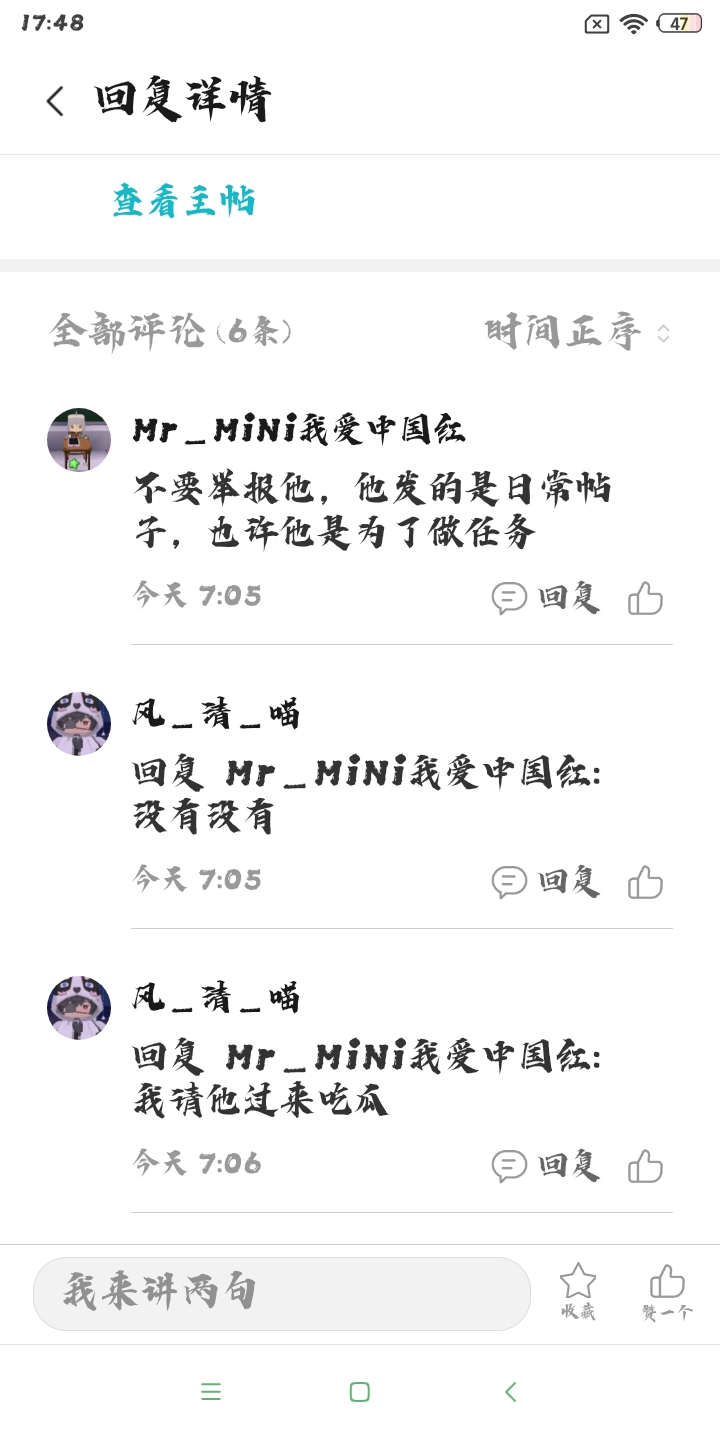Change the 时间正序 sort order
Image resolution: width=720 pixels, height=1440 pixels.
click(577, 332)
